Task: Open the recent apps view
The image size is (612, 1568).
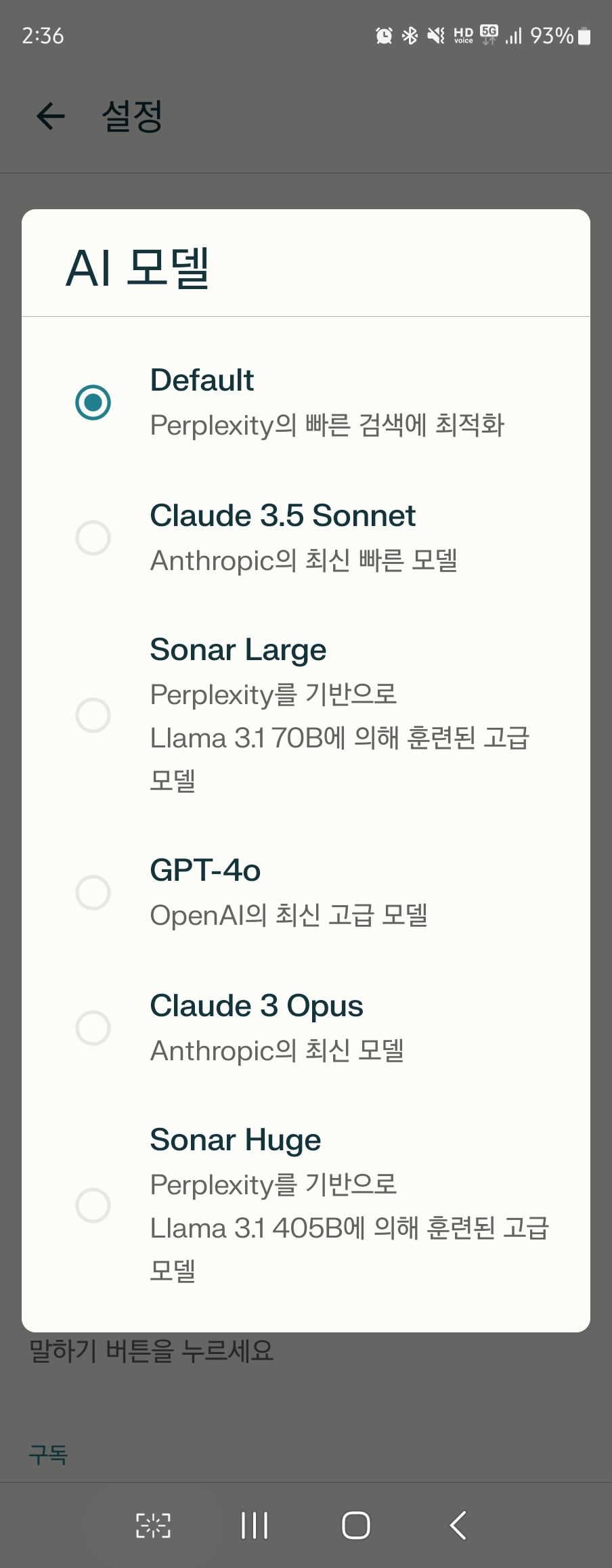Action: (x=255, y=1525)
